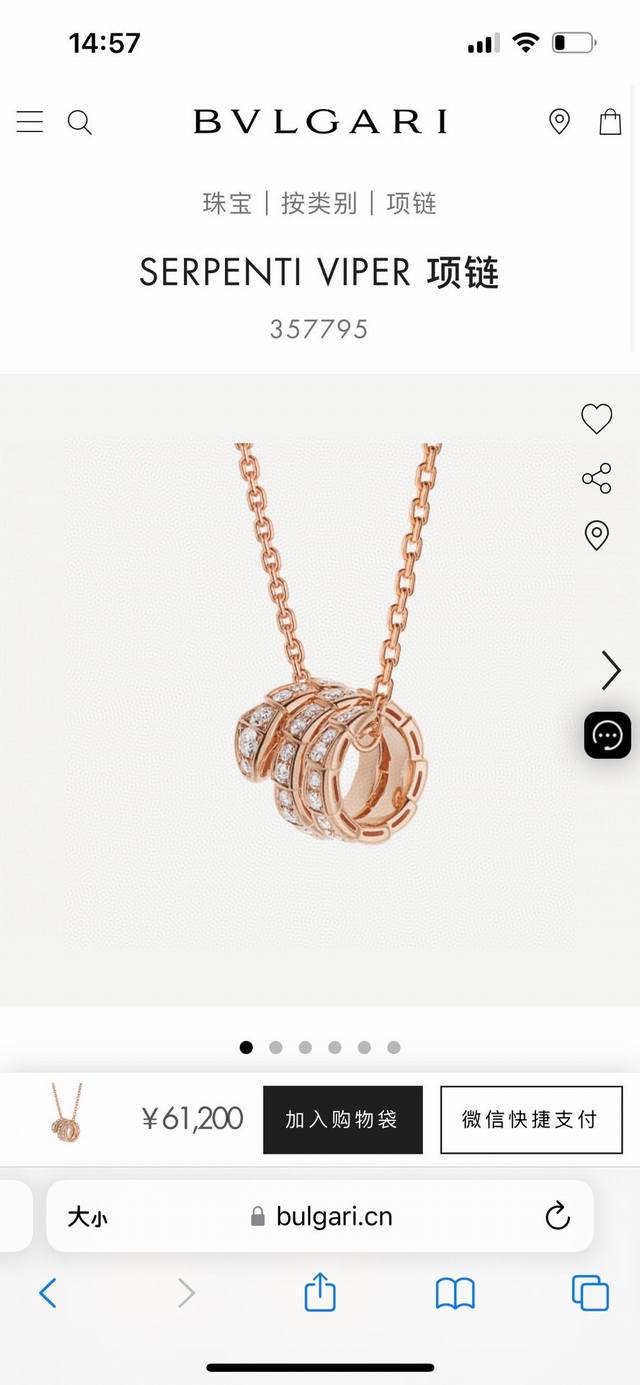Open the site search

click(x=80, y=122)
